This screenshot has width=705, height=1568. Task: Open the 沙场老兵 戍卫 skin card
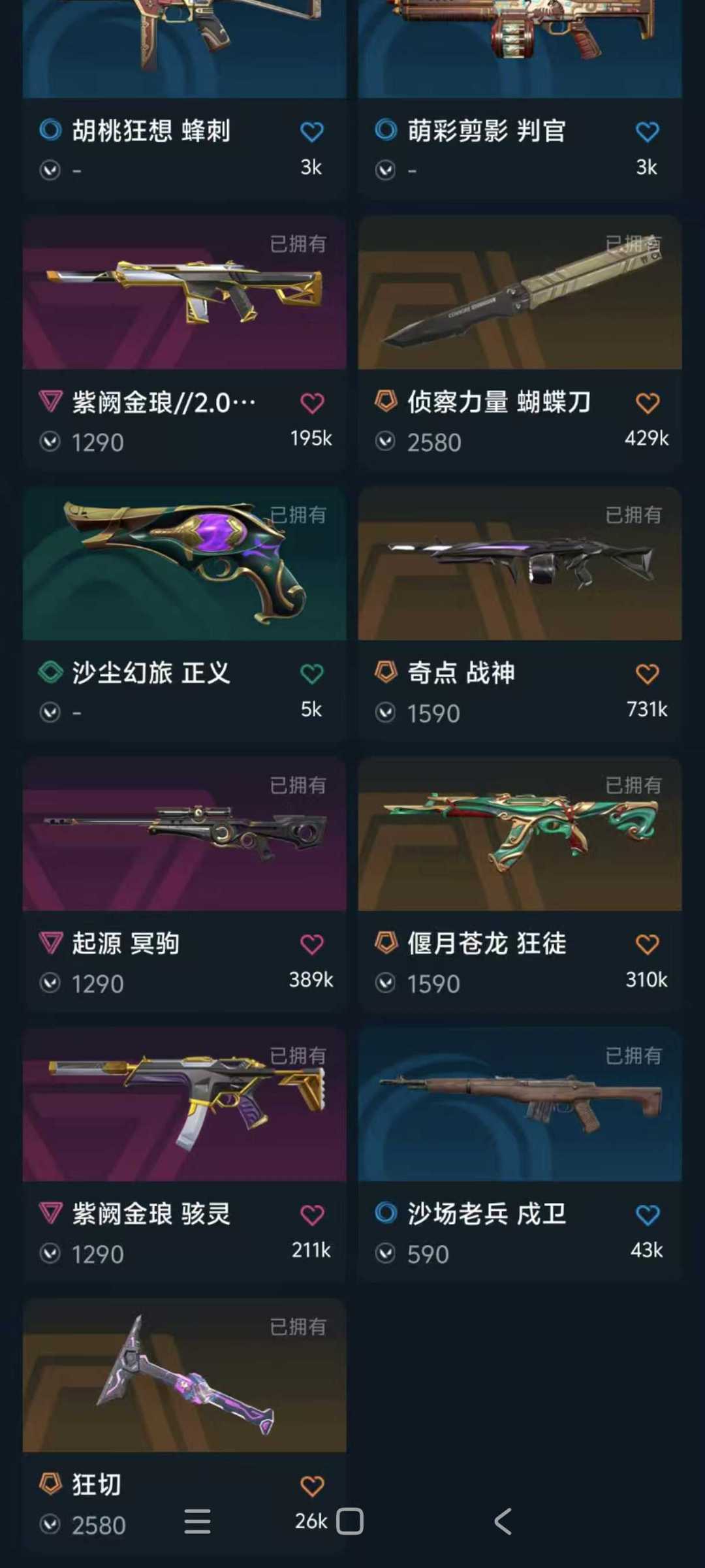tap(520, 1105)
